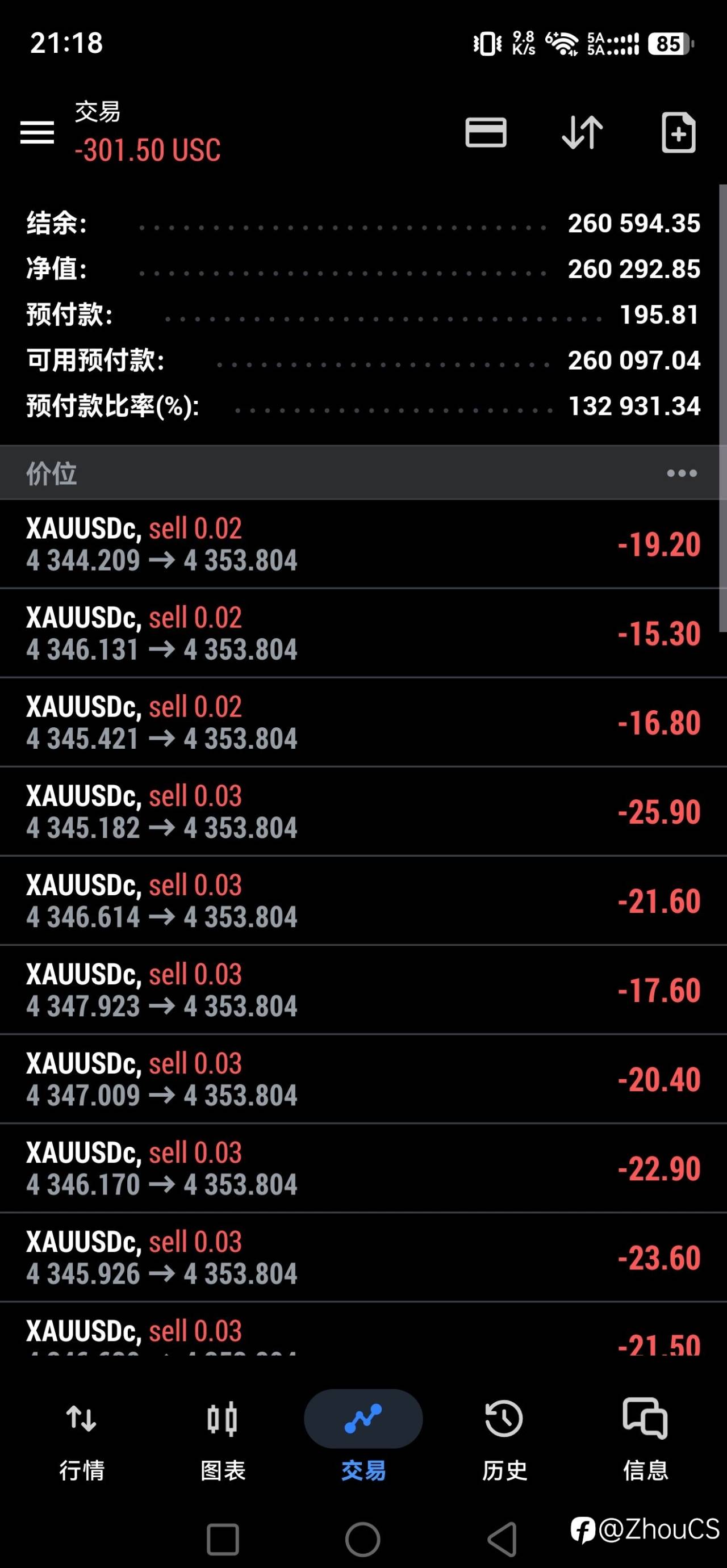727x1568 pixels.
Task: Open the deposit card icon
Action: point(485,132)
